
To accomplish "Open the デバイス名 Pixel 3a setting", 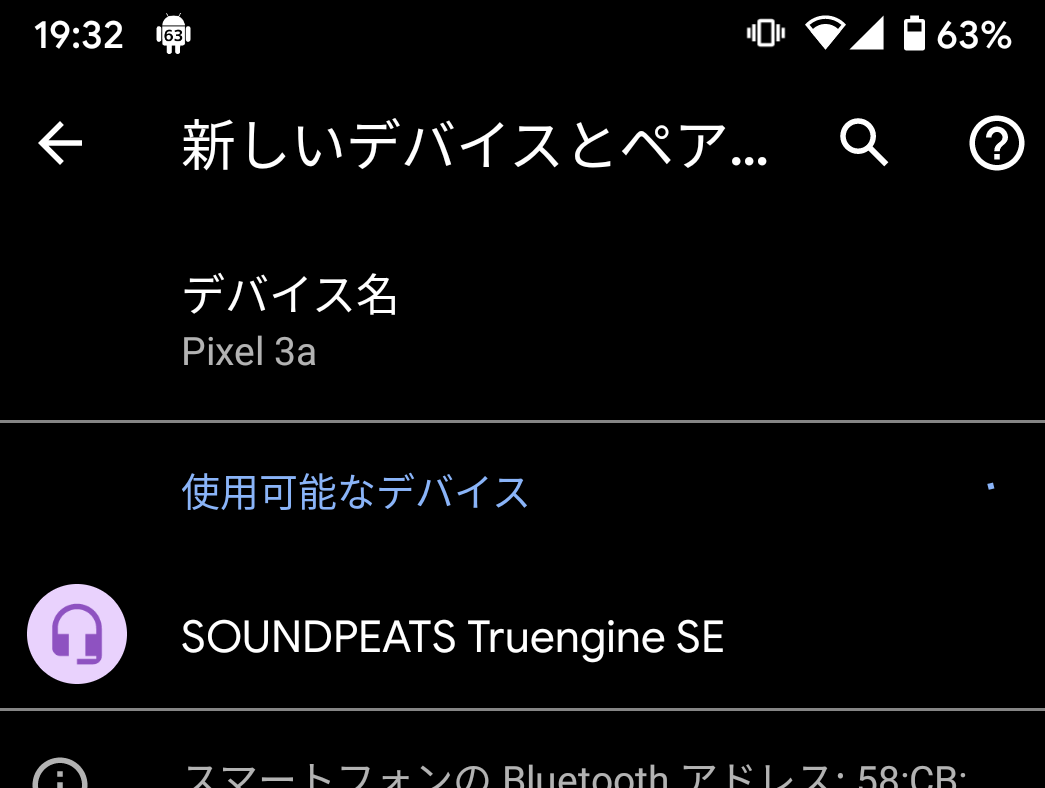I will click(x=290, y=322).
